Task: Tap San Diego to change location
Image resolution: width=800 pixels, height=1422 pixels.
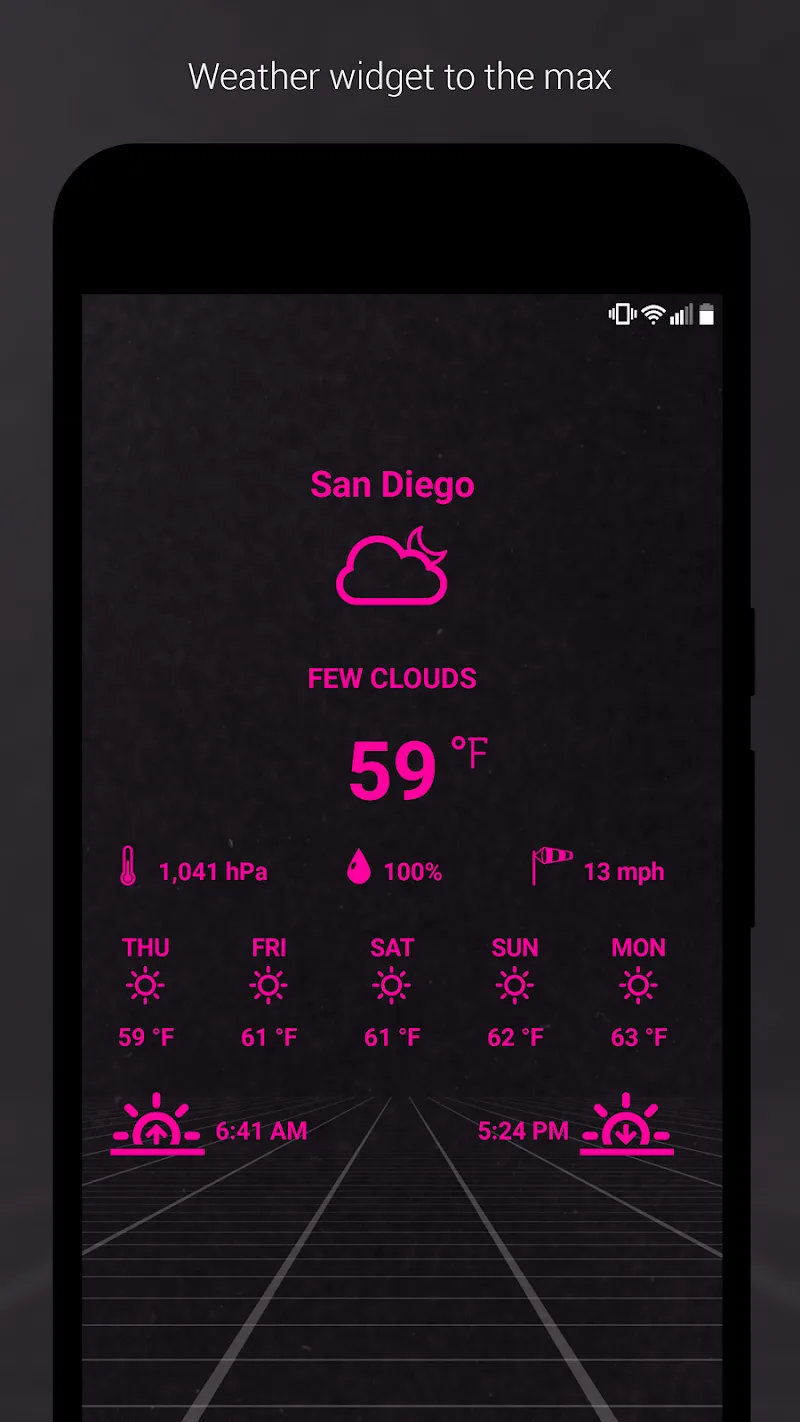Action: [392, 484]
